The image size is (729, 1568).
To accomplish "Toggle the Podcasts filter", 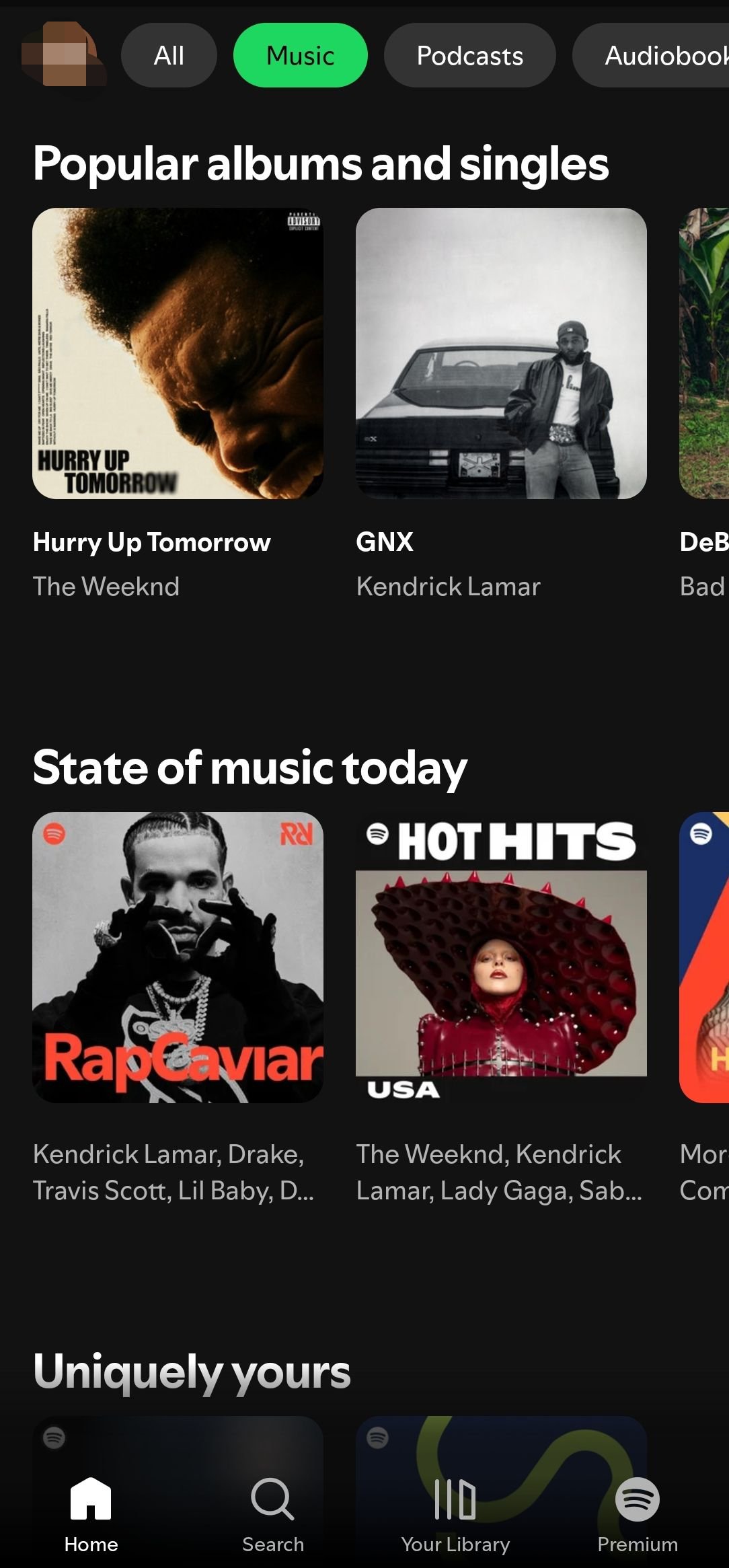I will point(469,56).
